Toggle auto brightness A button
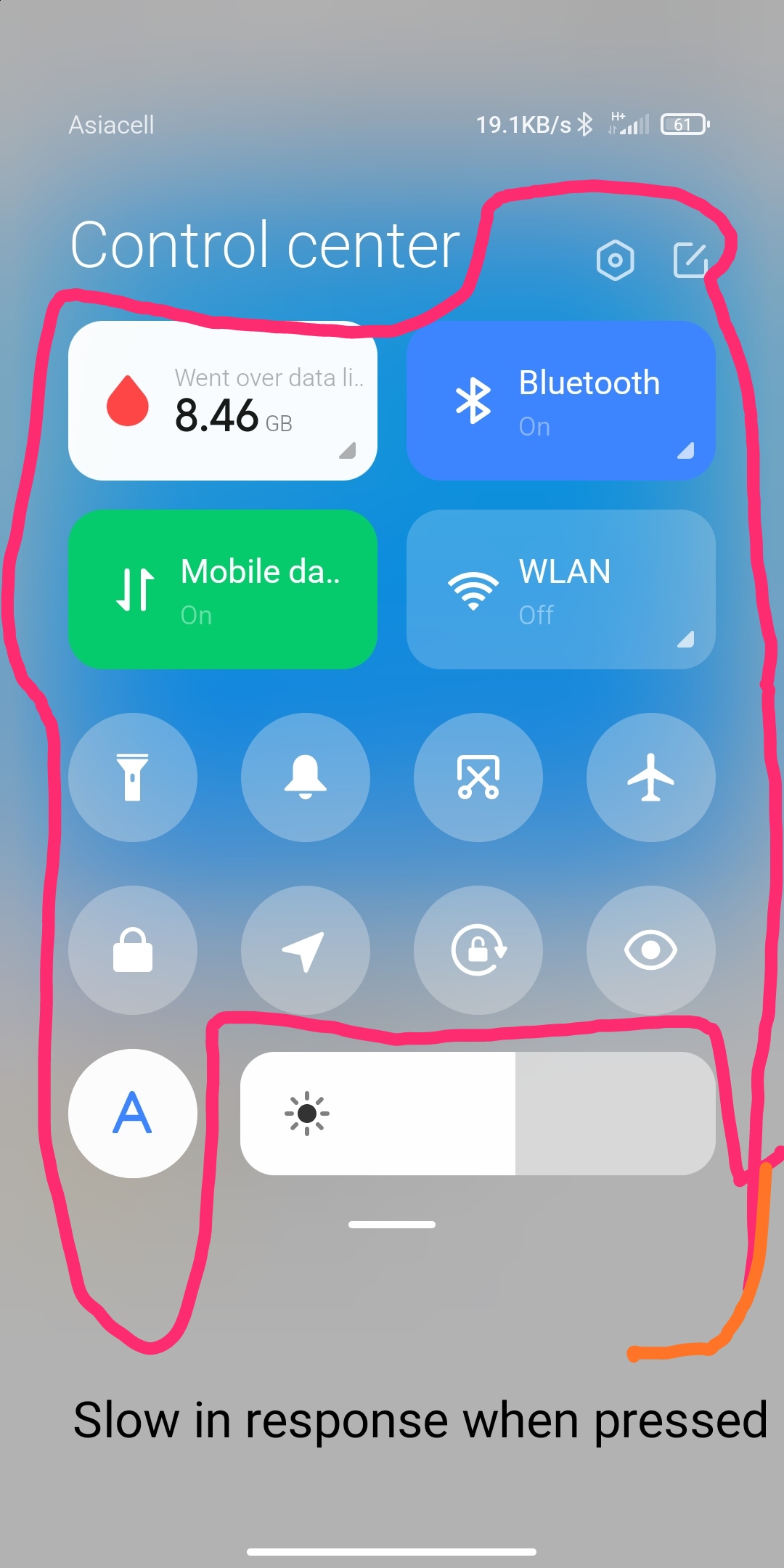Image resolution: width=784 pixels, height=1568 pixels. point(133,1114)
